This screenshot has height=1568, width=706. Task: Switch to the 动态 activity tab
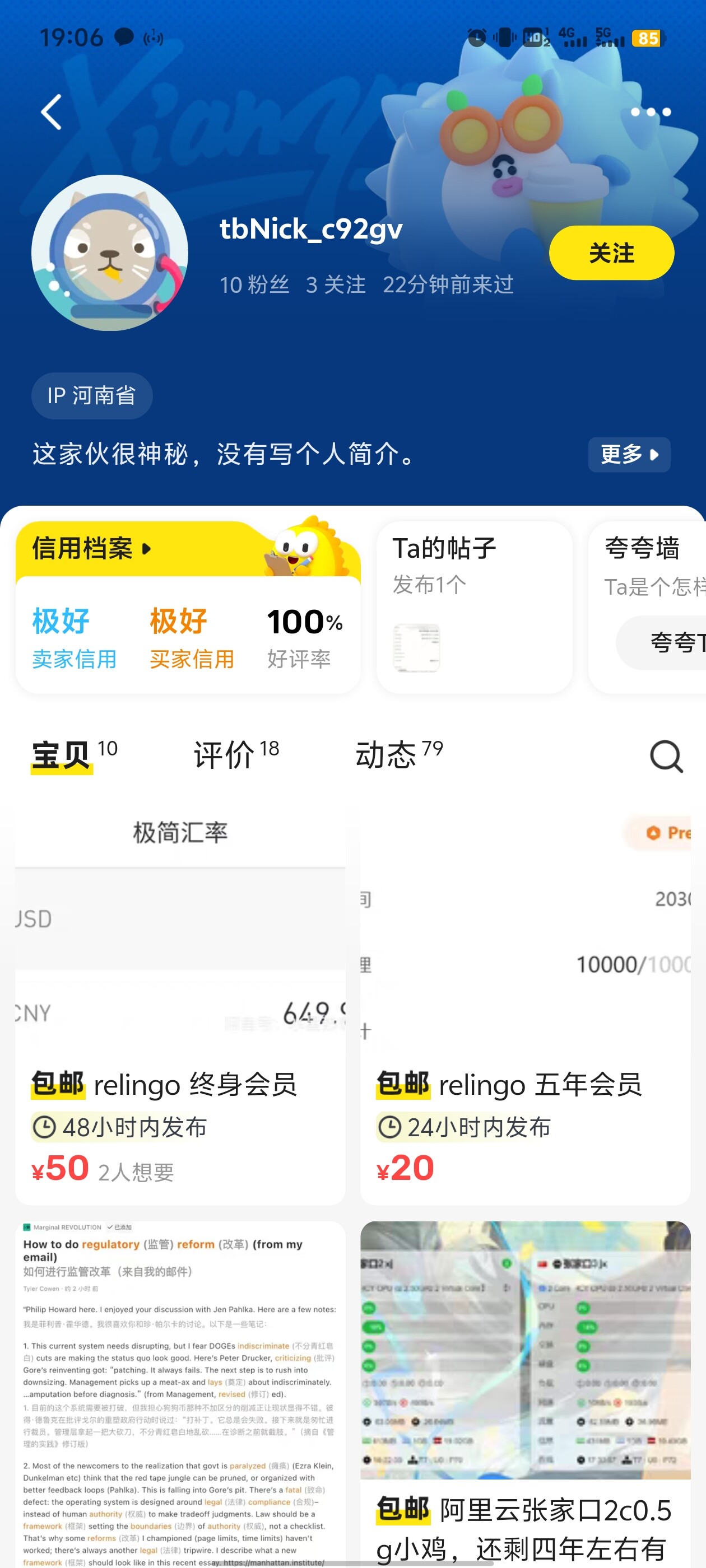(399, 755)
